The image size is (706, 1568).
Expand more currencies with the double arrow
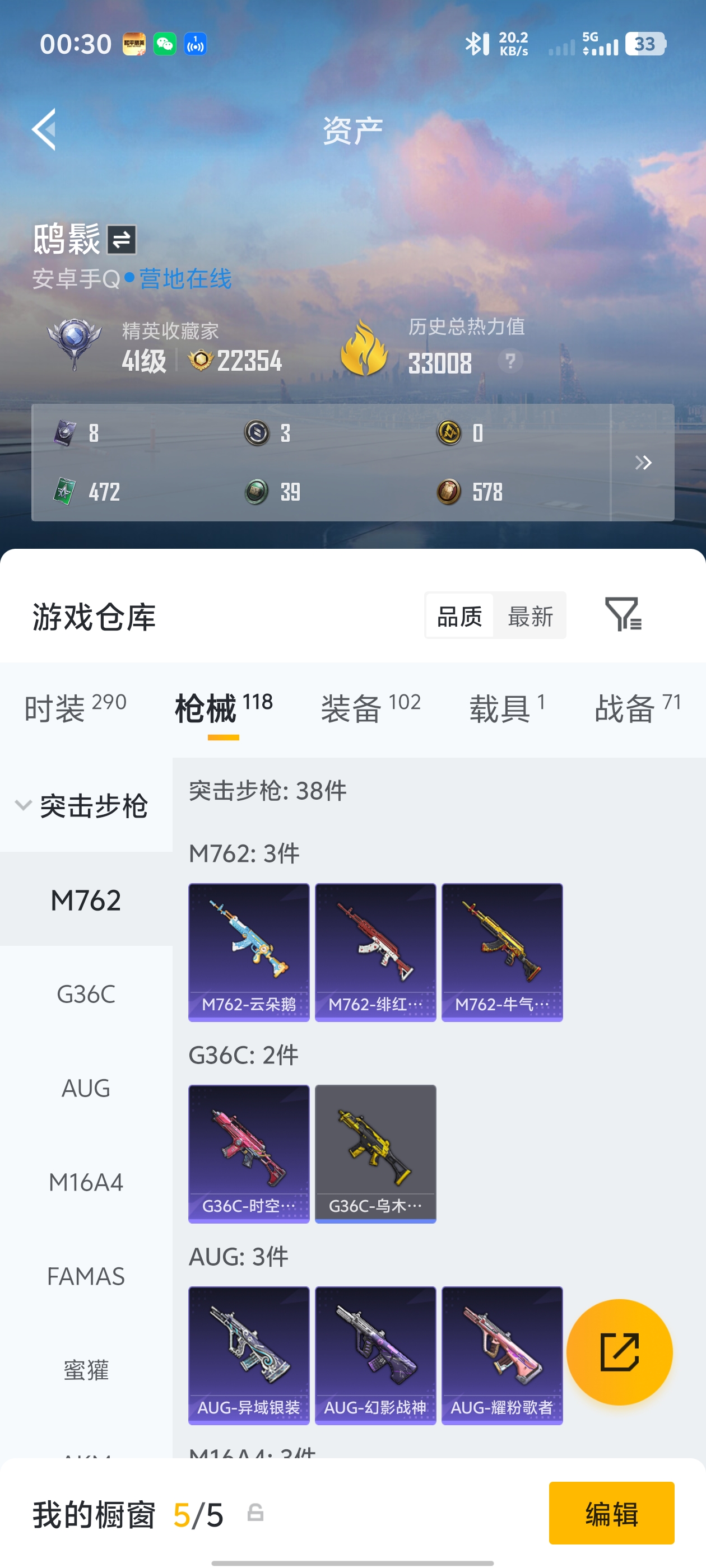643,463
